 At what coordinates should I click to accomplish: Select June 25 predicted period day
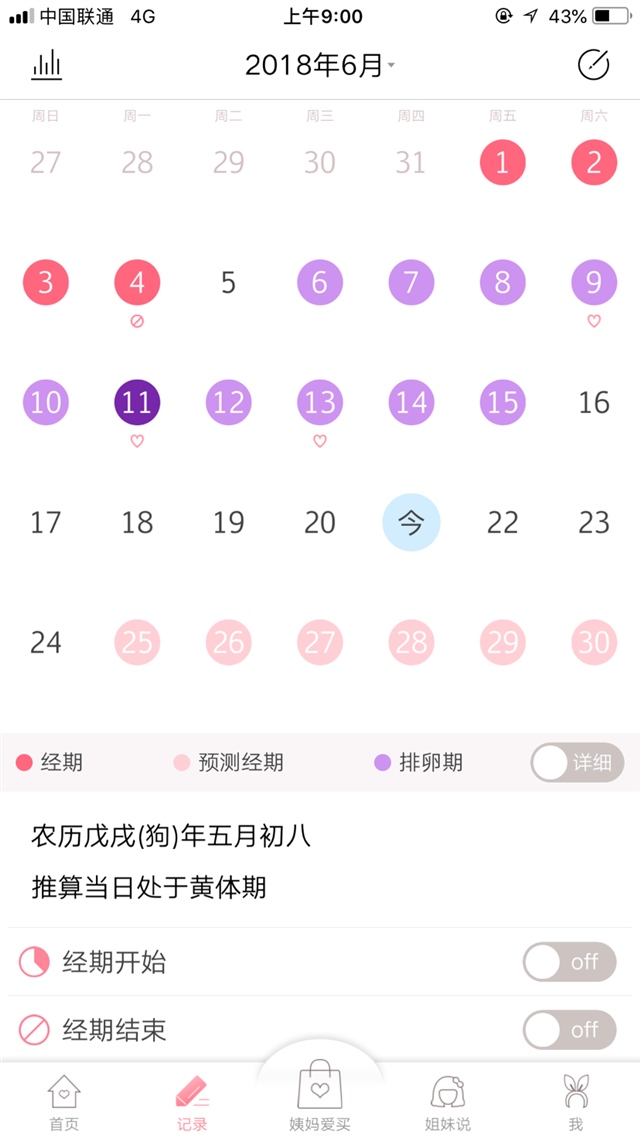[x=137, y=642]
